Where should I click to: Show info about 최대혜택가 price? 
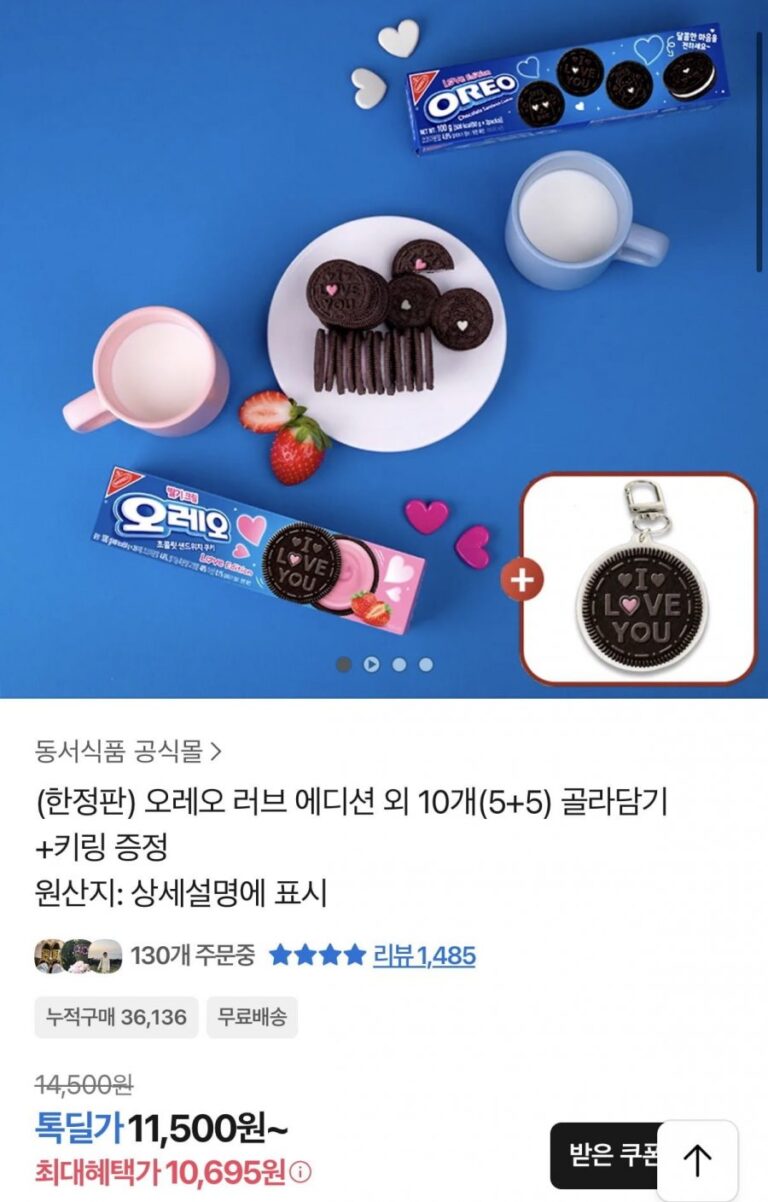300,1171
